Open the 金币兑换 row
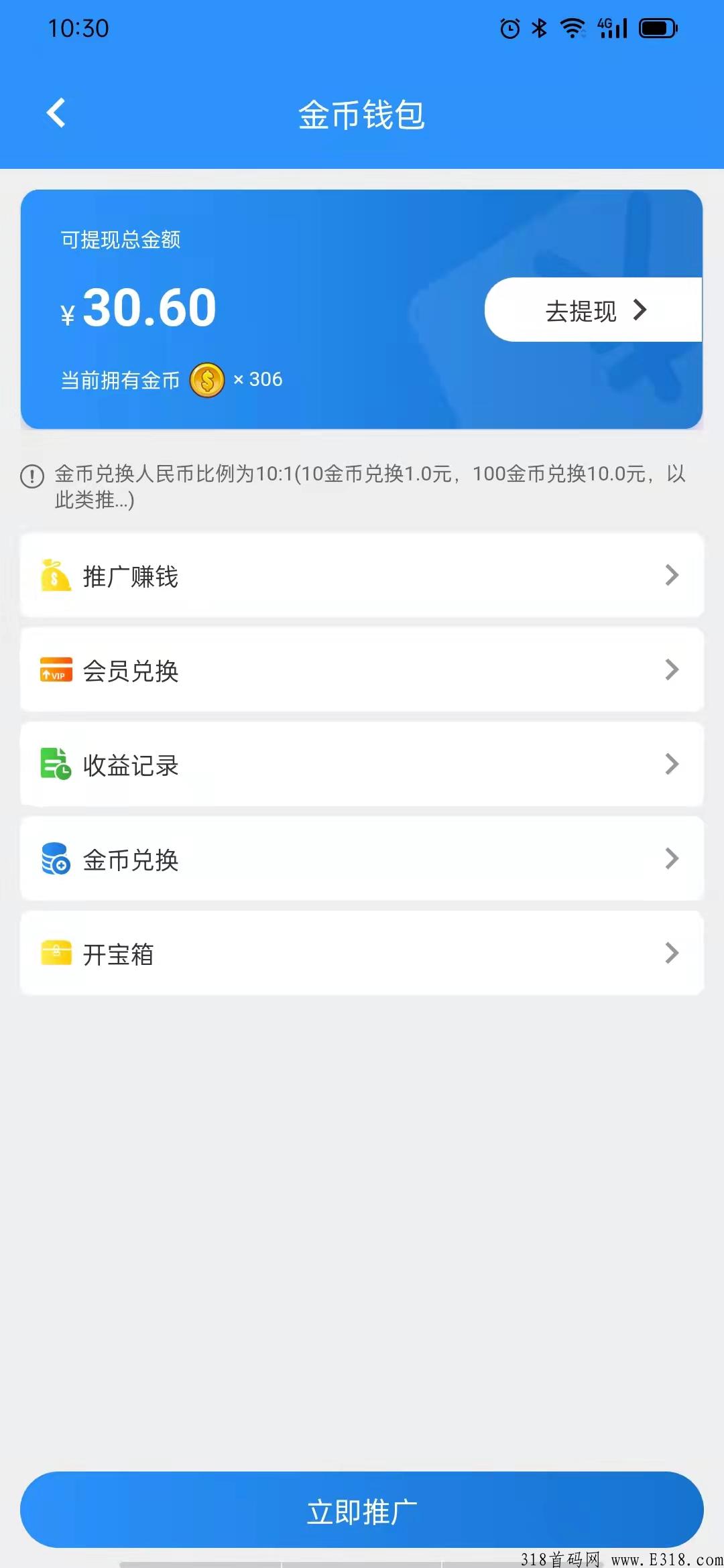Viewport: 724px width, 1568px height. click(362, 859)
